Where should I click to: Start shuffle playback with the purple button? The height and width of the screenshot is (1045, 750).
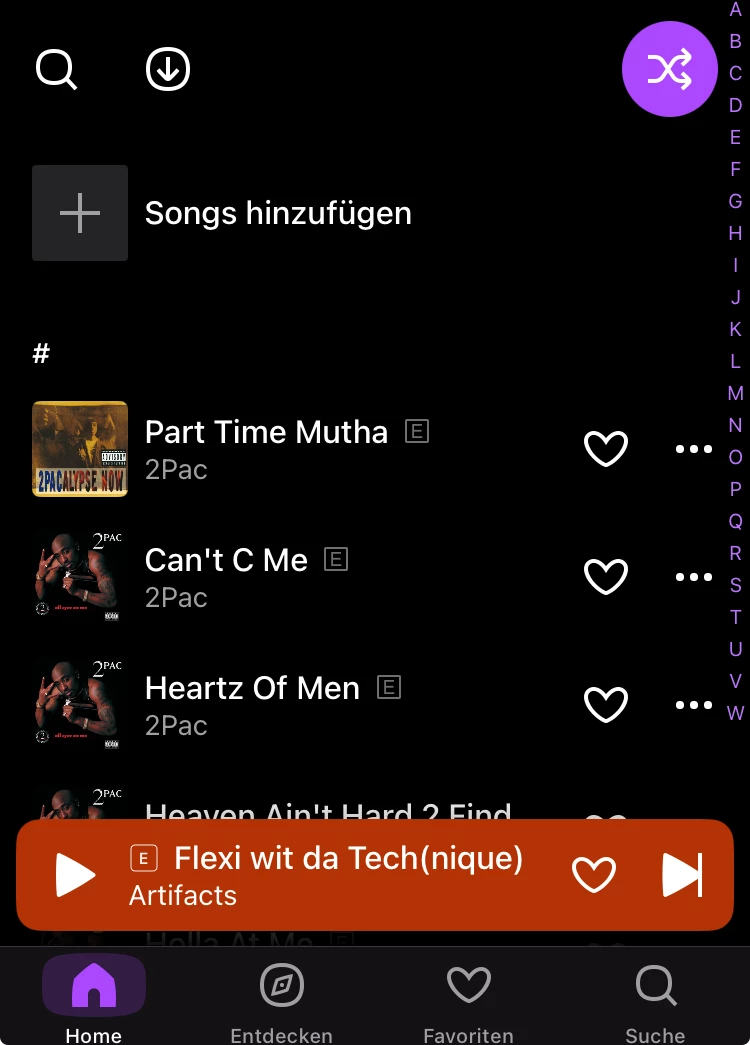(x=669, y=69)
